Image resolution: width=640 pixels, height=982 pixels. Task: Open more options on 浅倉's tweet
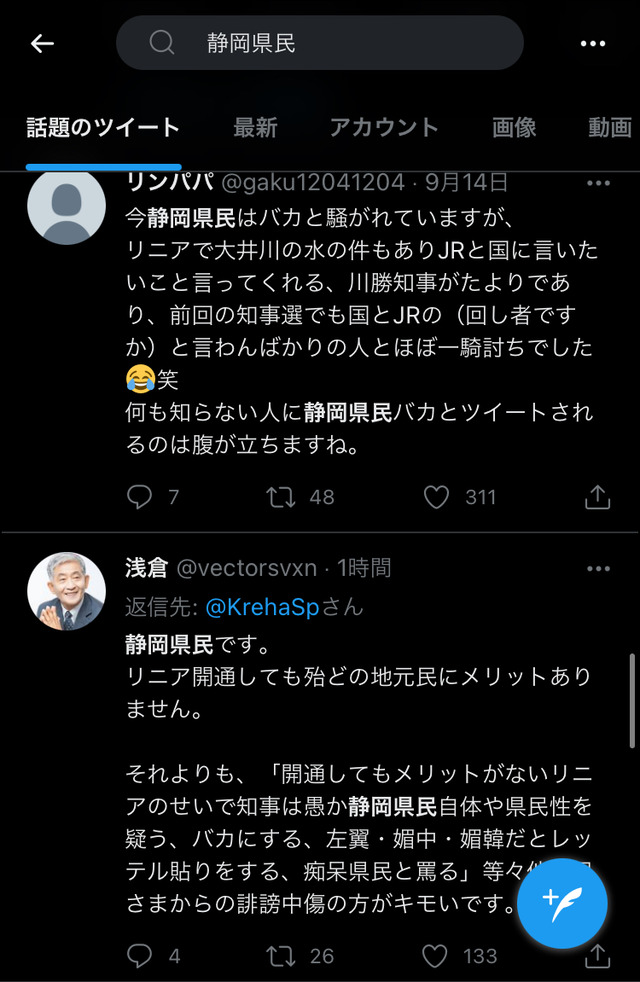(x=598, y=569)
